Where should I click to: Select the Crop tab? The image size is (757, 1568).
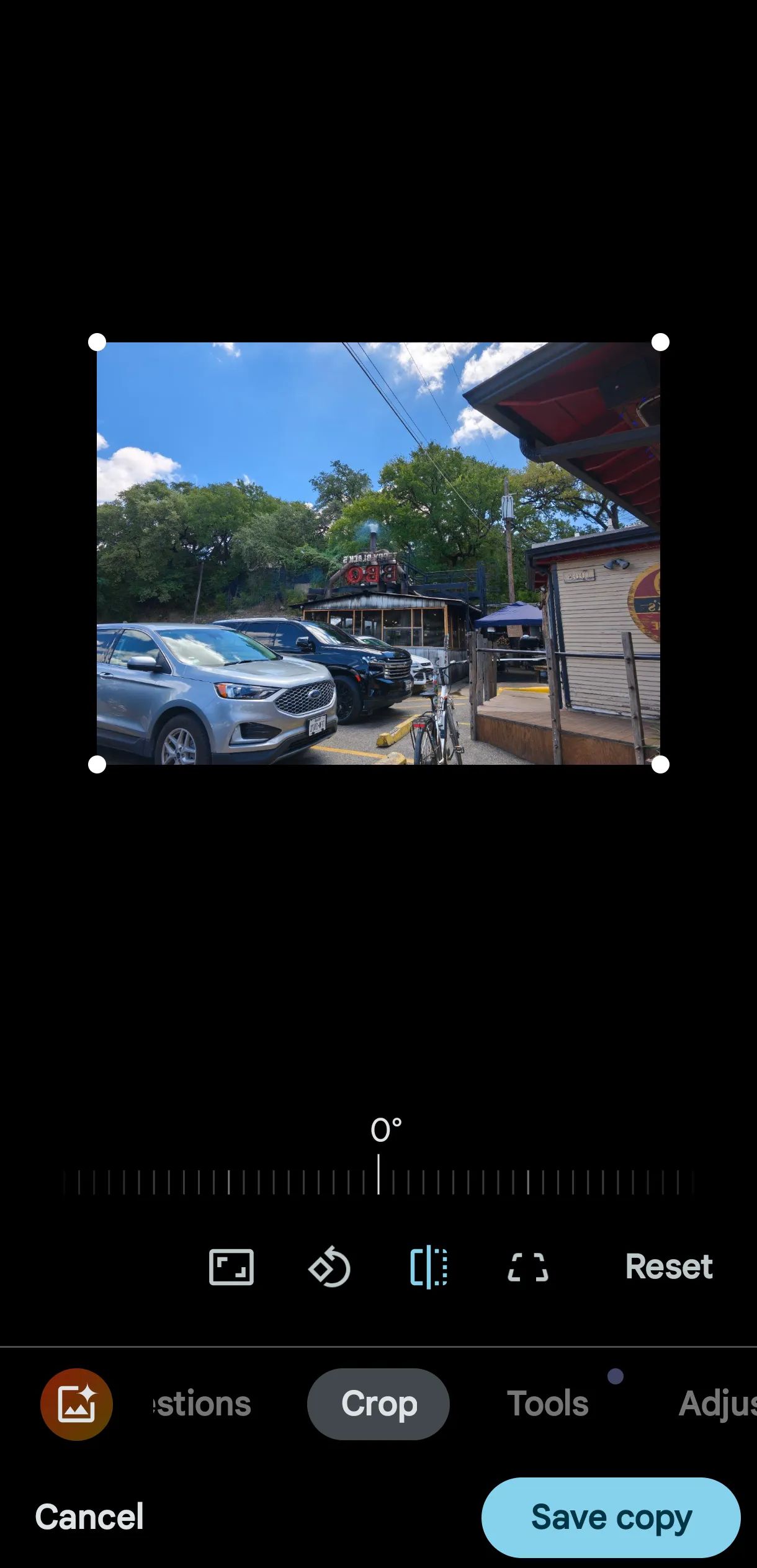[x=378, y=1404]
